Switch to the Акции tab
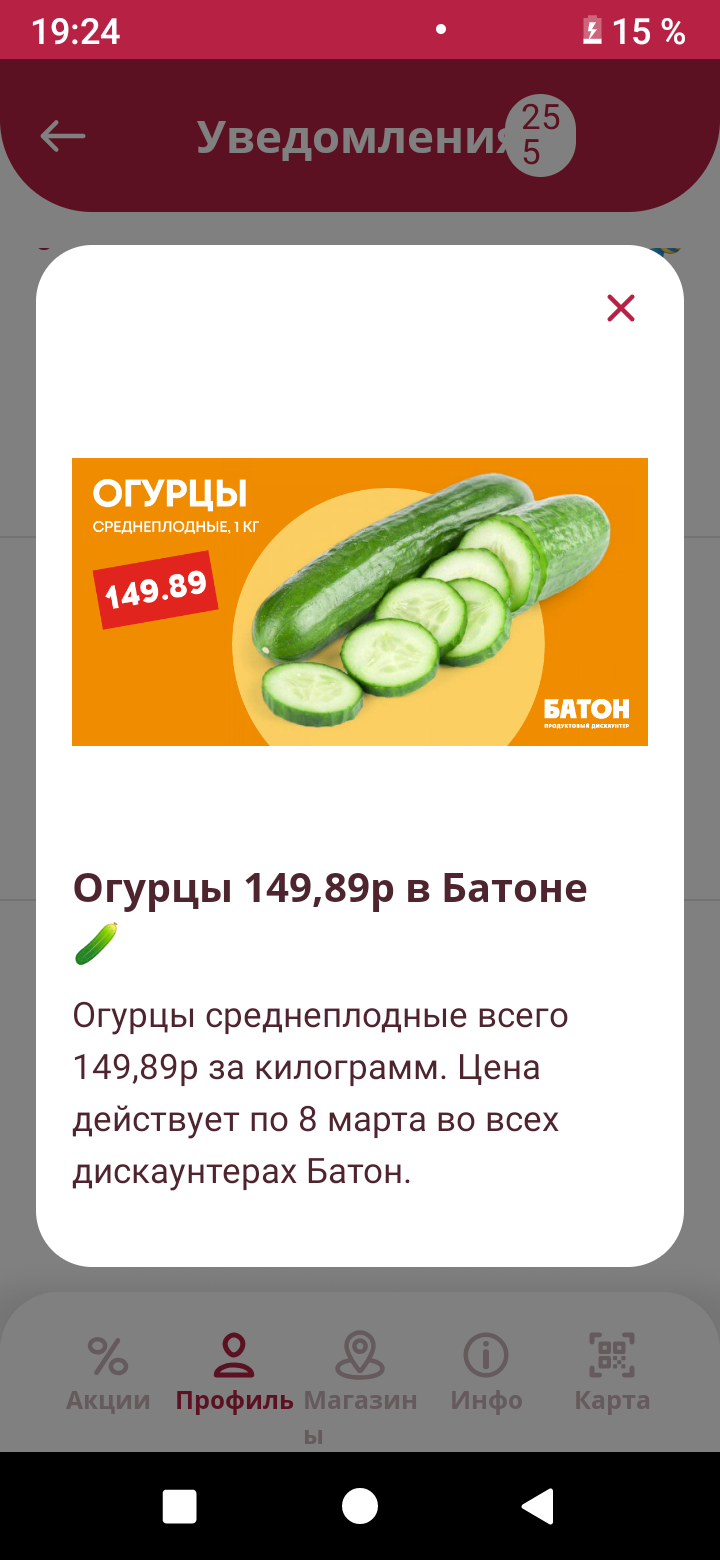Viewport: 720px width, 1560px height. click(x=108, y=1373)
